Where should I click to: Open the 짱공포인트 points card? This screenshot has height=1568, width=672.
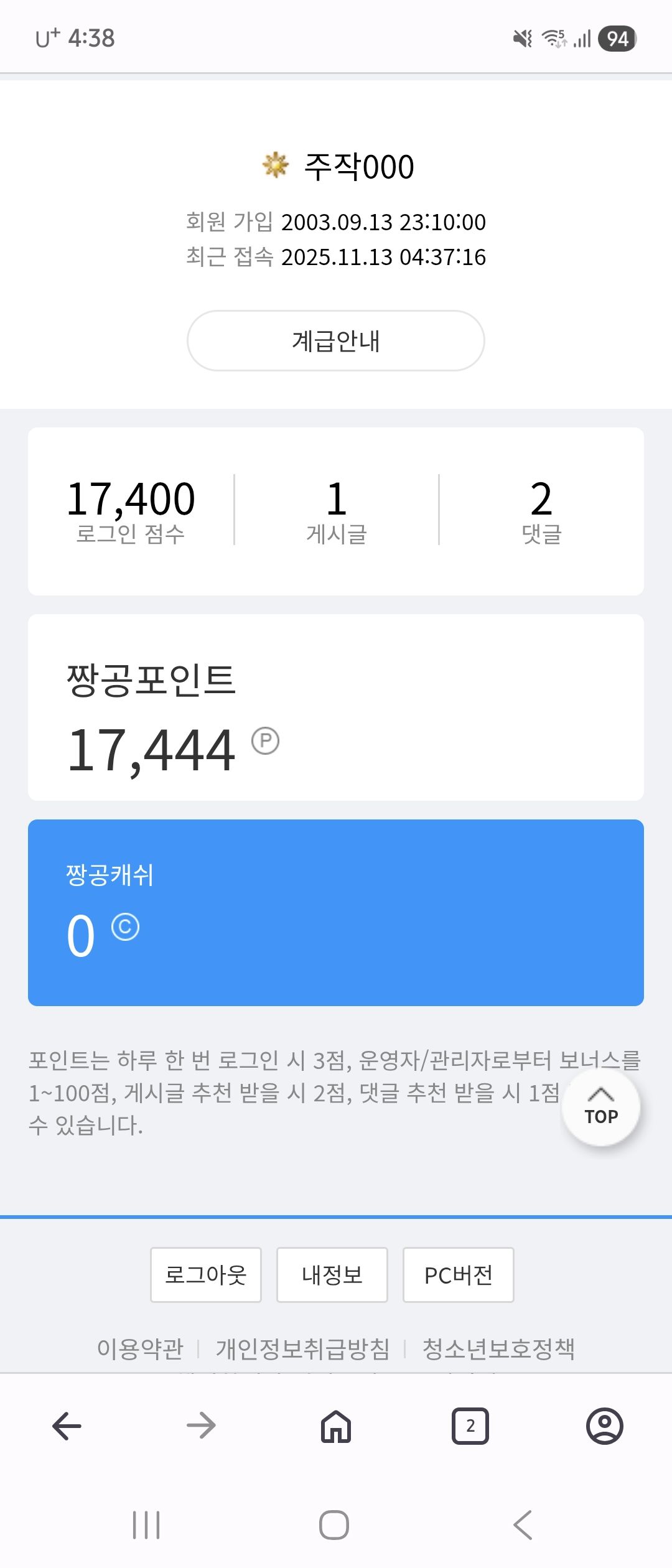[x=336, y=707]
